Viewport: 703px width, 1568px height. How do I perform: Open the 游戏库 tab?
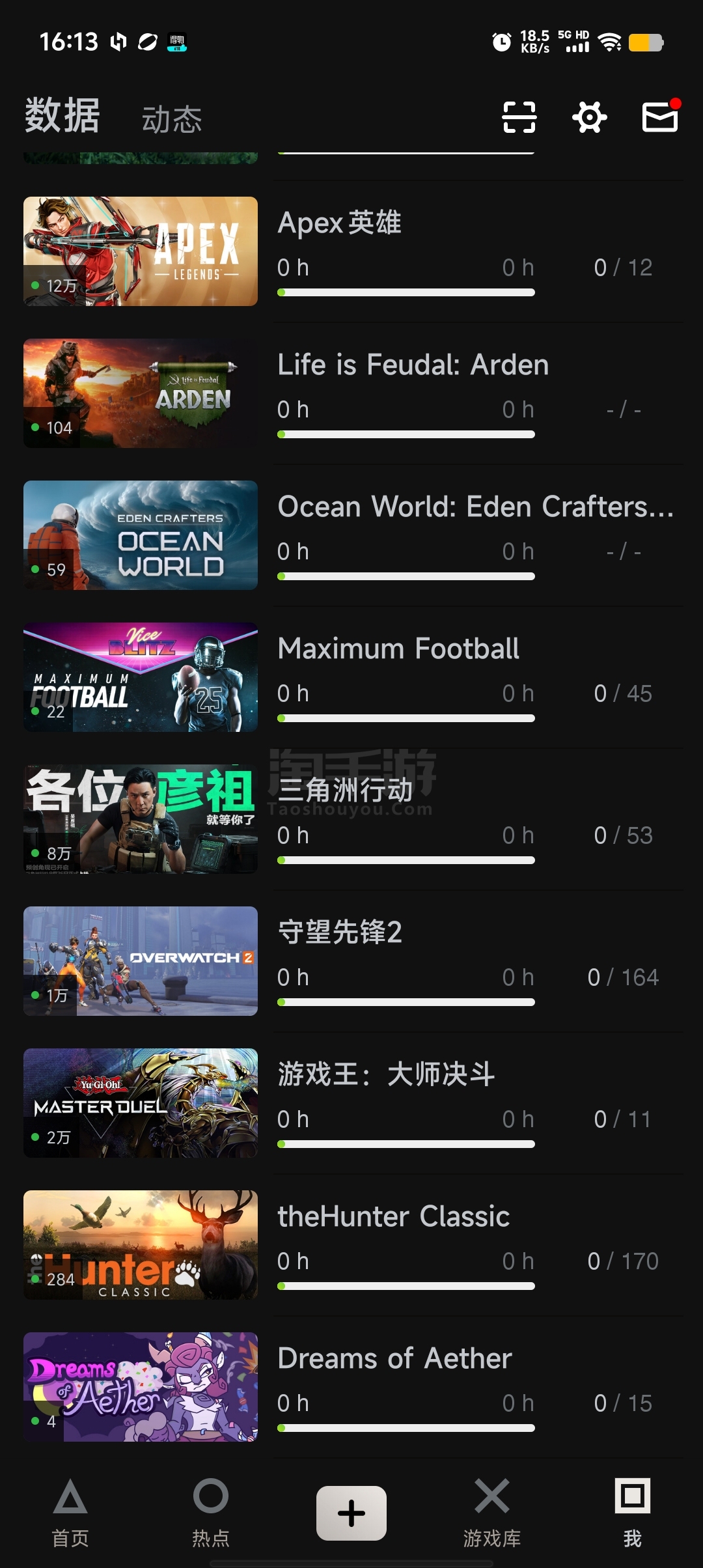491,1512
